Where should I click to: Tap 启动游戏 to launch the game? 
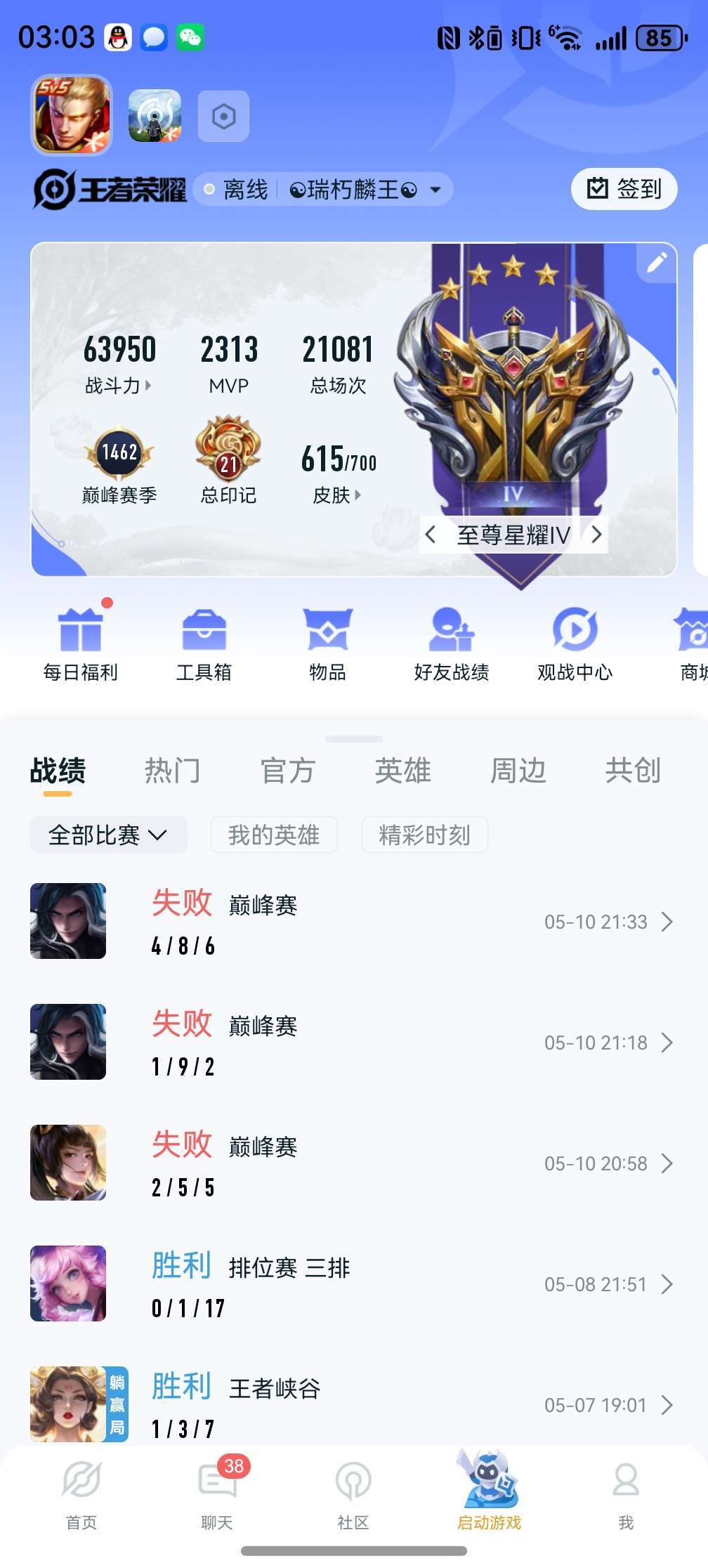490,1491
